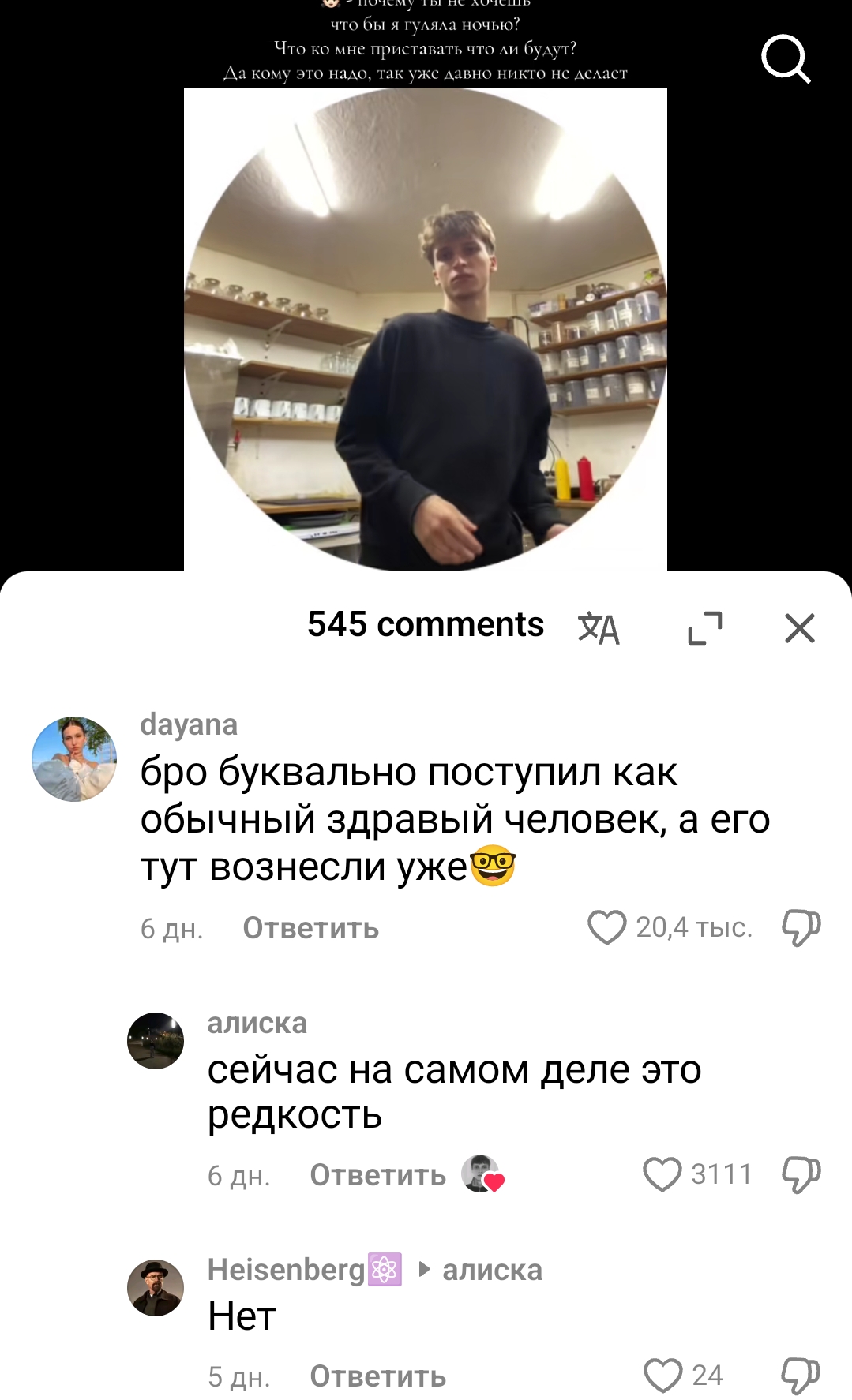Like Heisenberg's comment
The height and width of the screenshot is (1400, 852).
(x=662, y=1376)
